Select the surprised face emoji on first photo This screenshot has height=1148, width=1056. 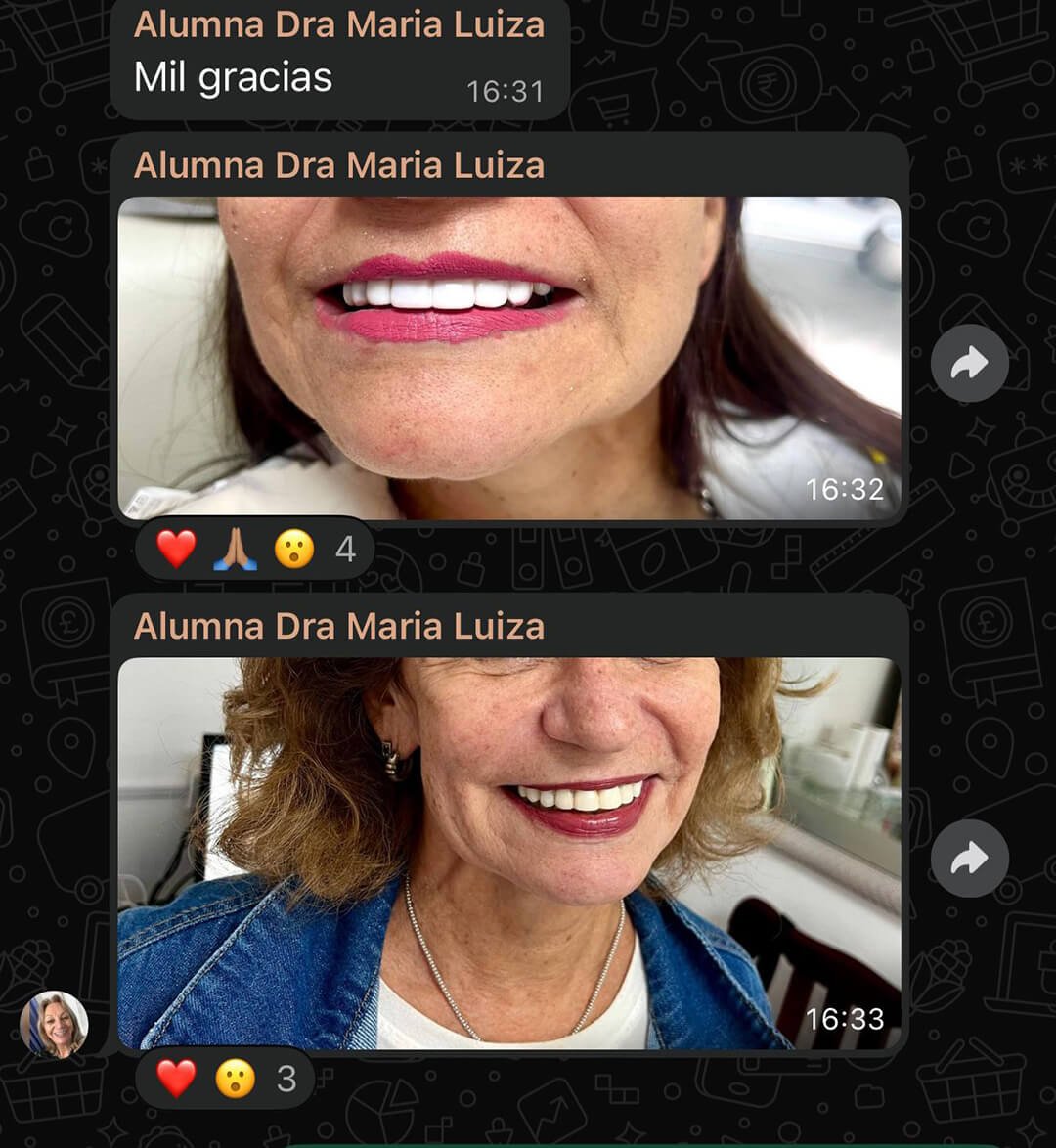point(293,548)
